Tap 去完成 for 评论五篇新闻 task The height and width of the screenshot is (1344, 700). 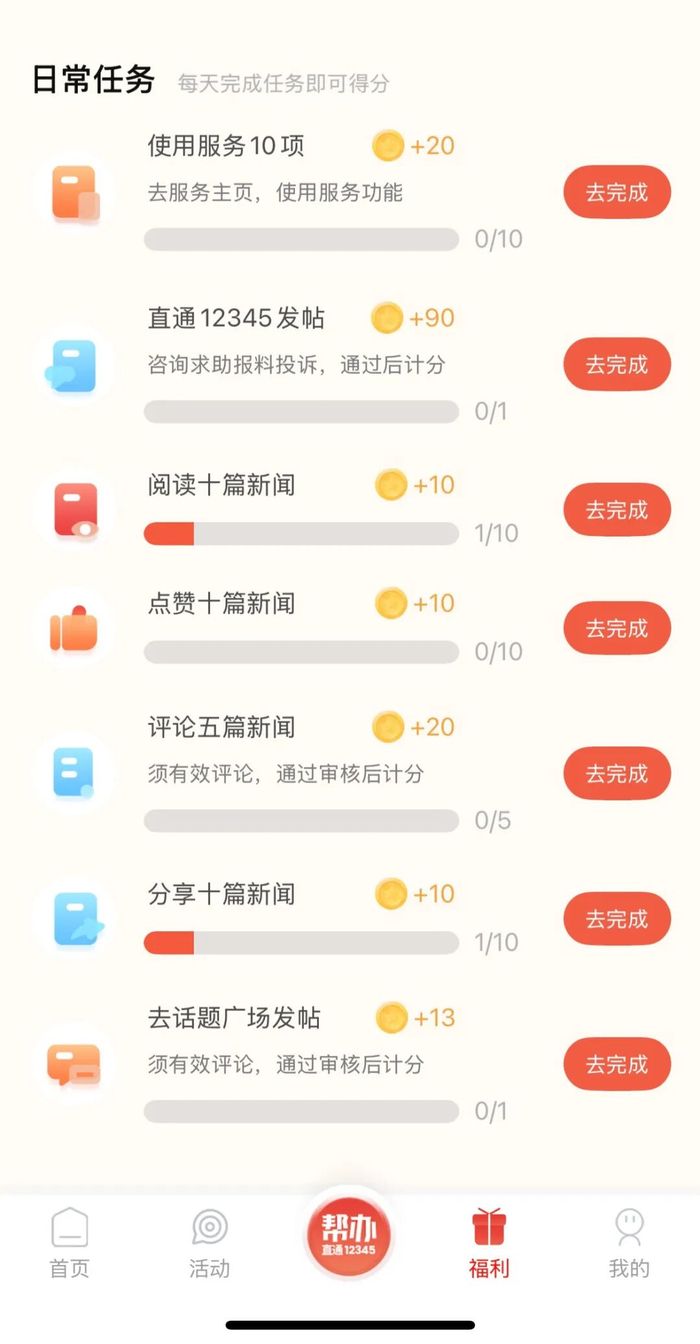pyautogui.click(x=616, y=773)
